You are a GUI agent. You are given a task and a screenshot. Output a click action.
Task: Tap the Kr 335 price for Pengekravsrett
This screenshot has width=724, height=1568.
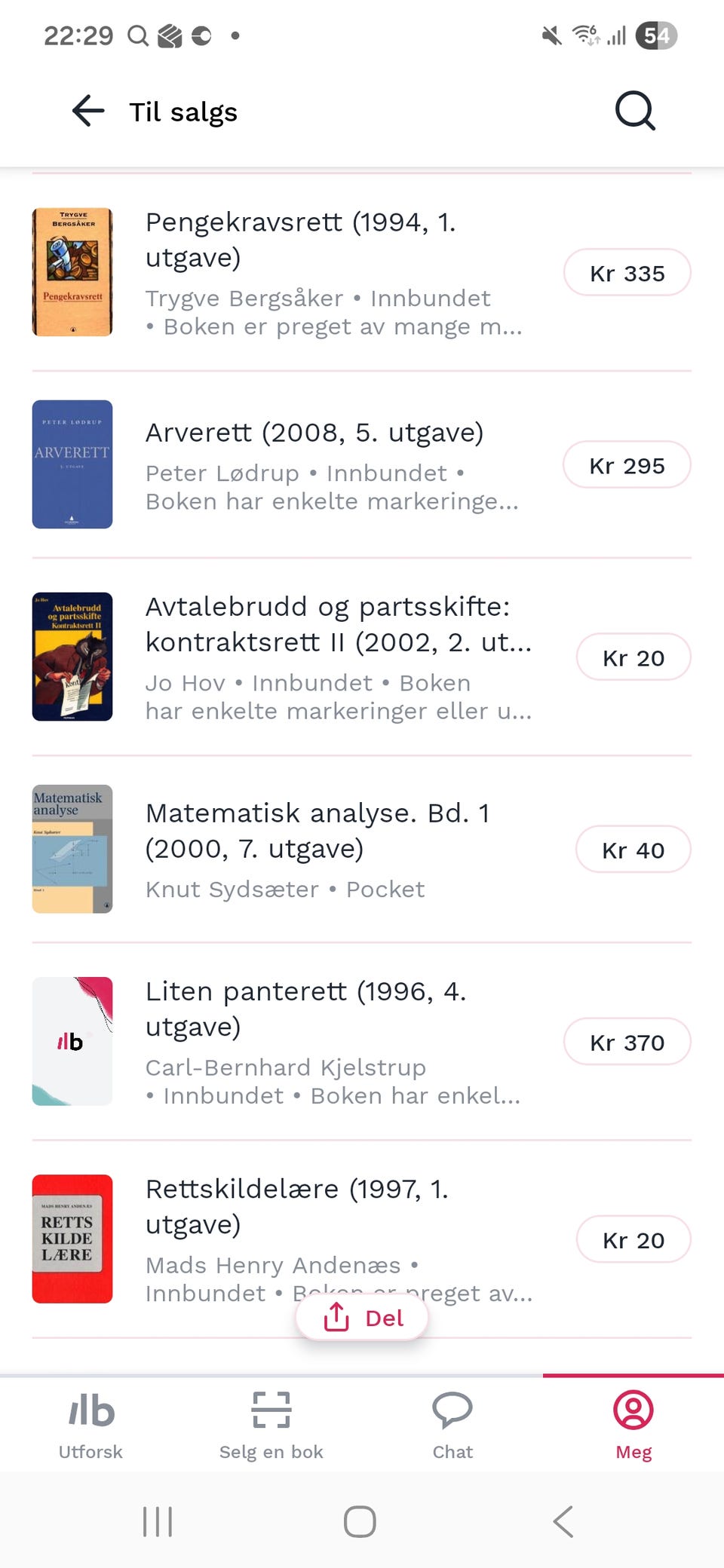pos(627,272)
